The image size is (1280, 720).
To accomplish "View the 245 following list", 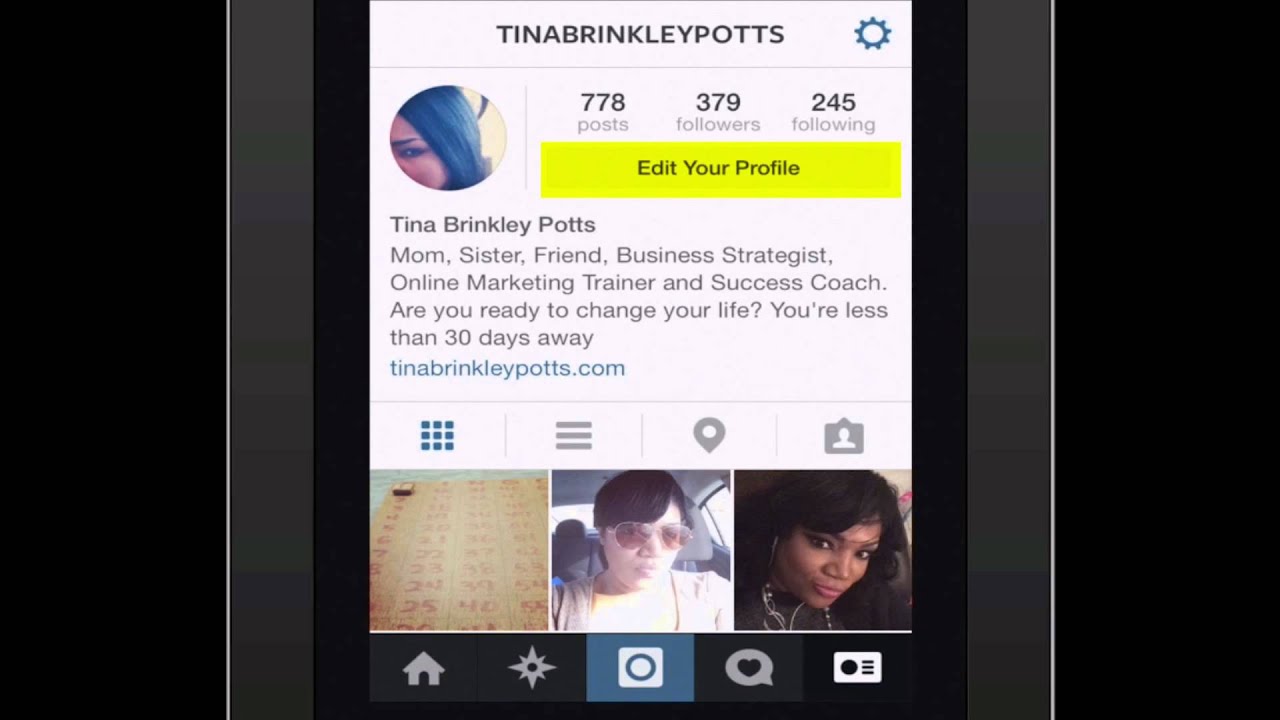I will 833,112.
